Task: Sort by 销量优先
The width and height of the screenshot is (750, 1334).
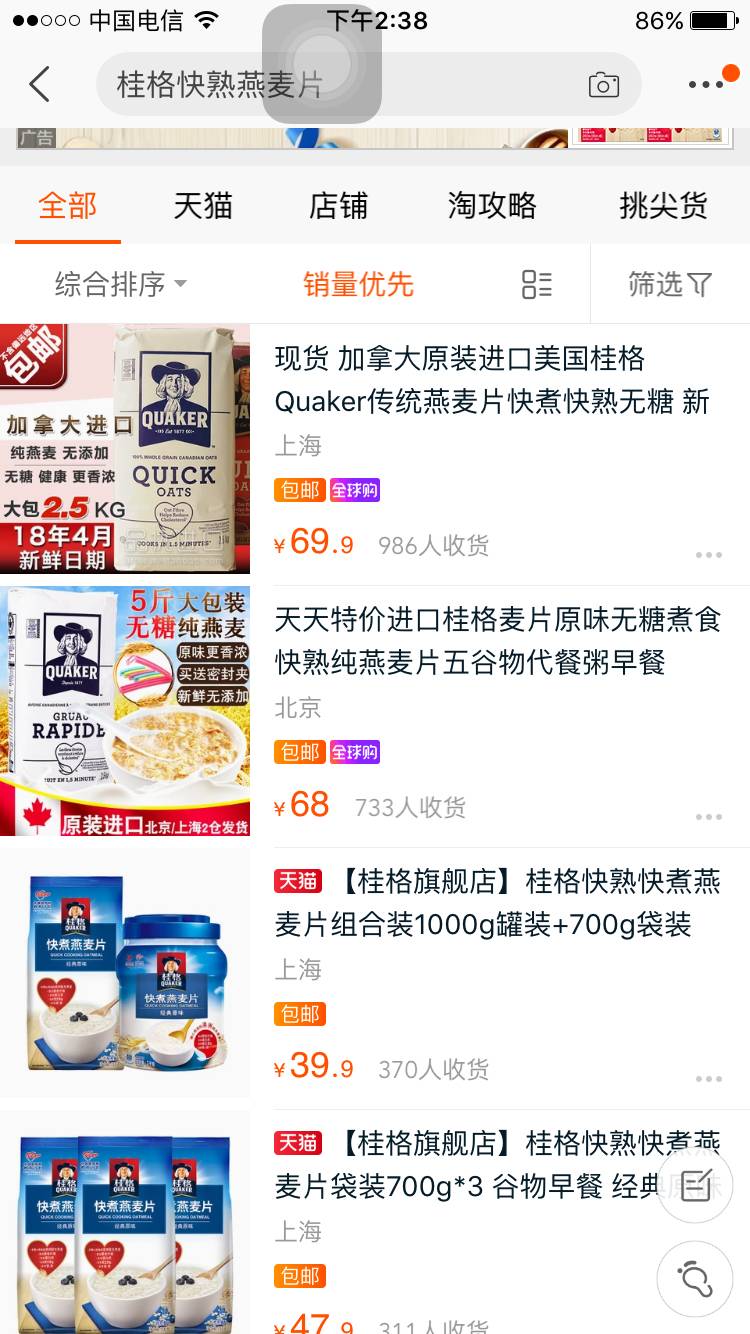Action: 358,285
